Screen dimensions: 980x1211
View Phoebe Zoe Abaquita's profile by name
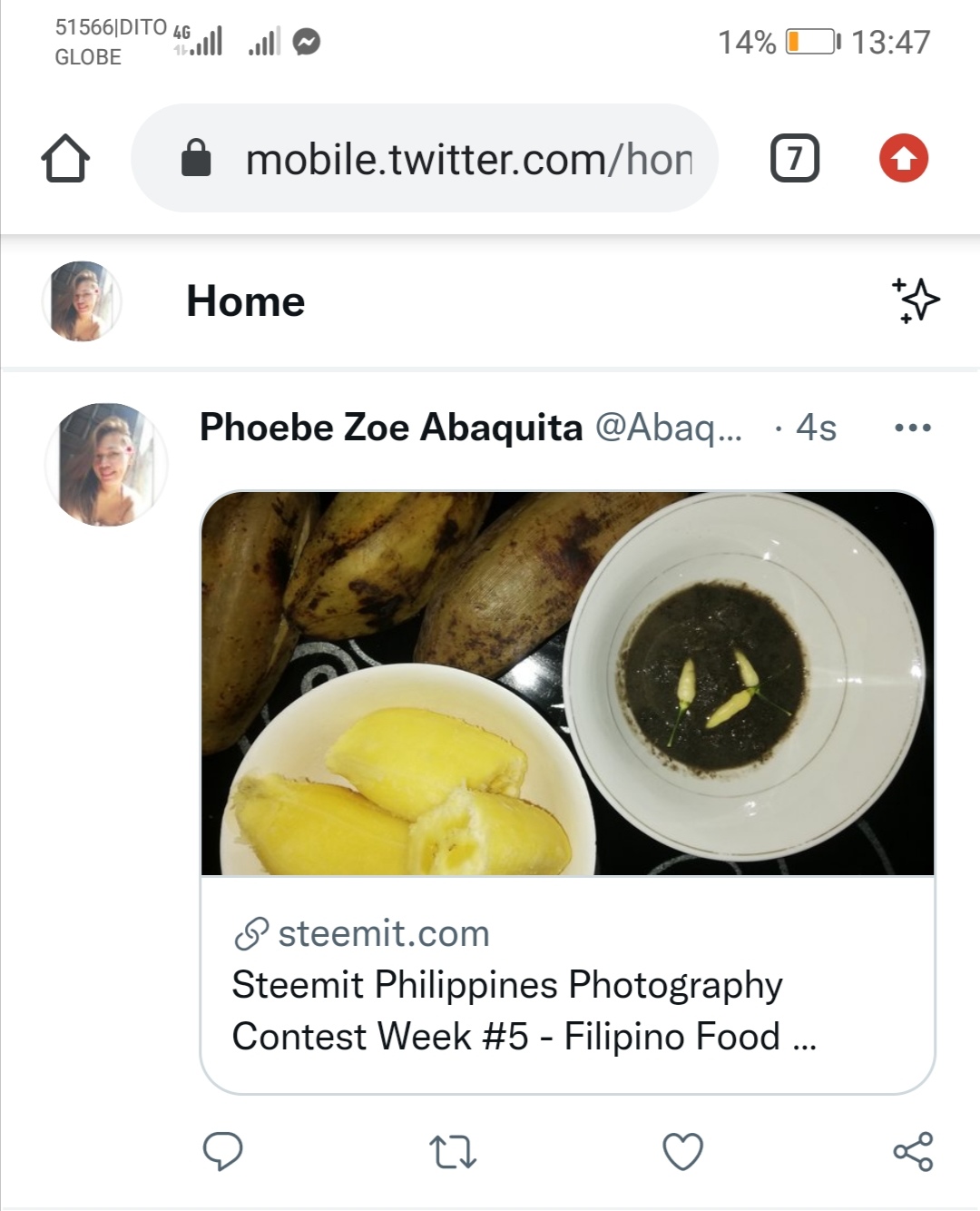[x=390, y=428]
